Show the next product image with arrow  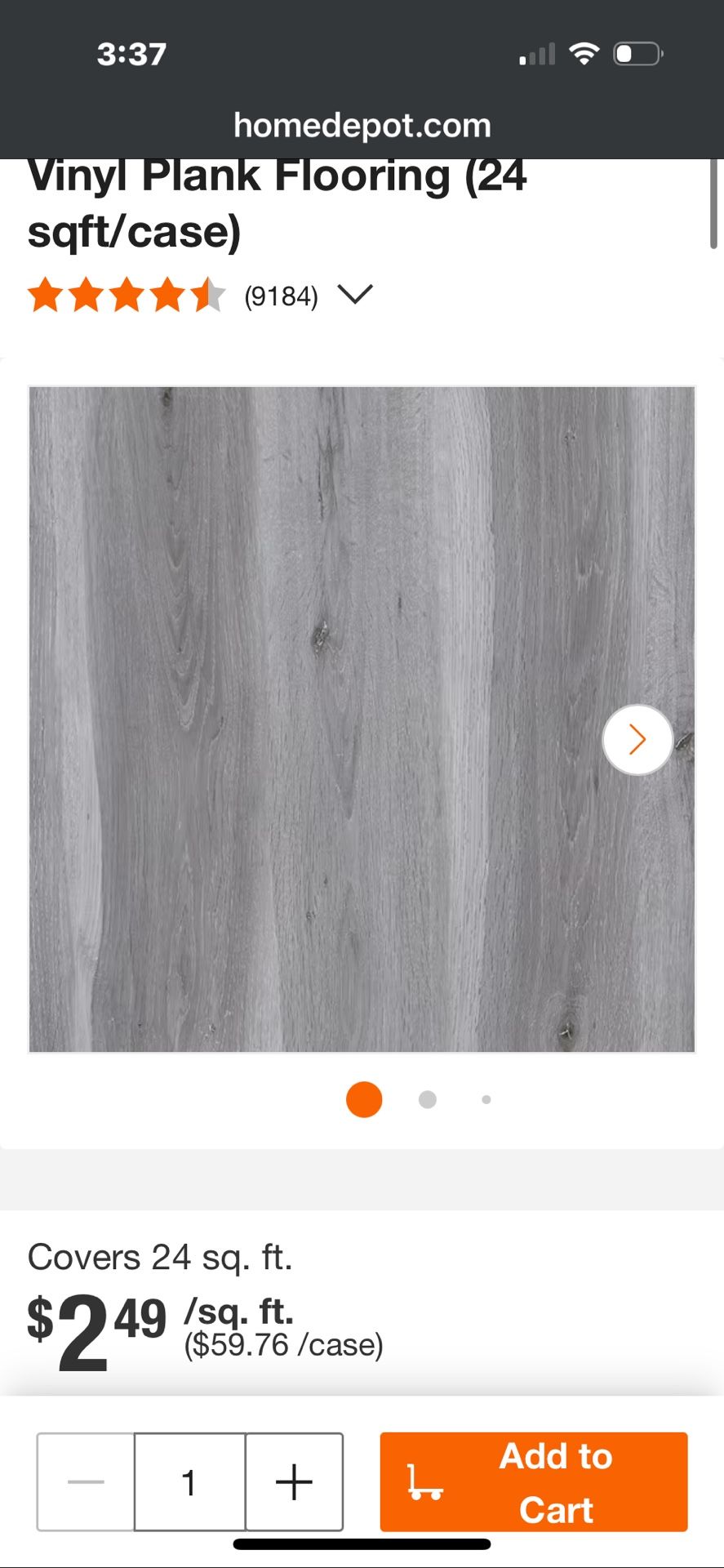[x=637, y=740]
